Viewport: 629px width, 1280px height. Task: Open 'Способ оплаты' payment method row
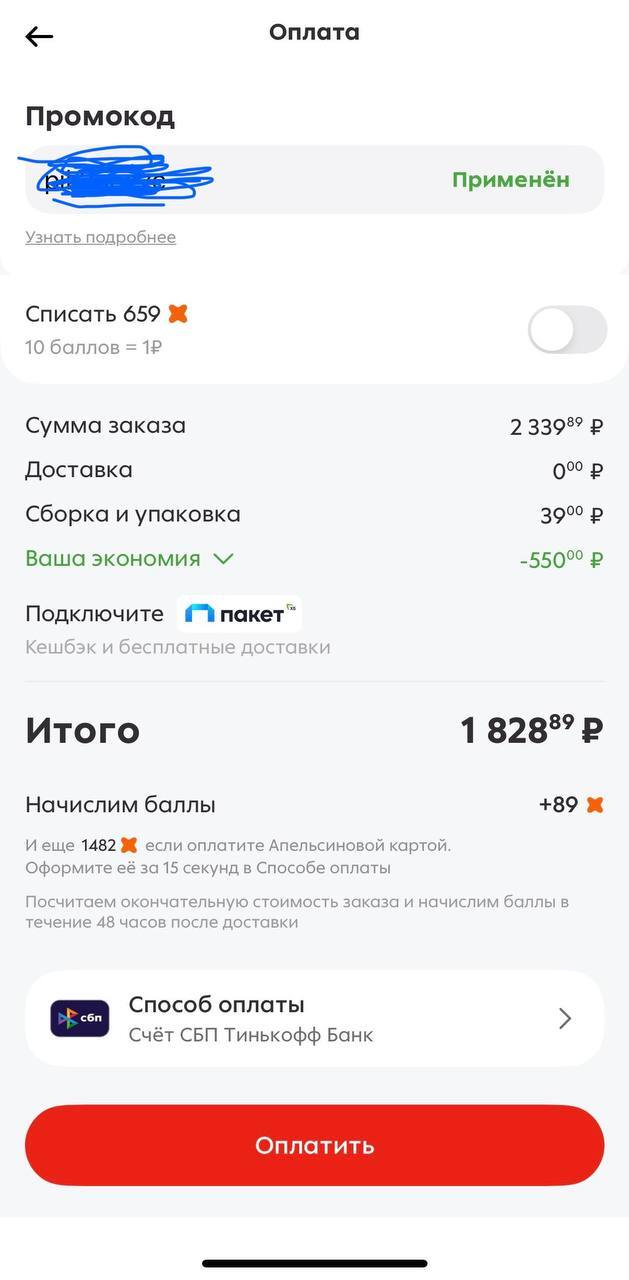click(314, 1019)
